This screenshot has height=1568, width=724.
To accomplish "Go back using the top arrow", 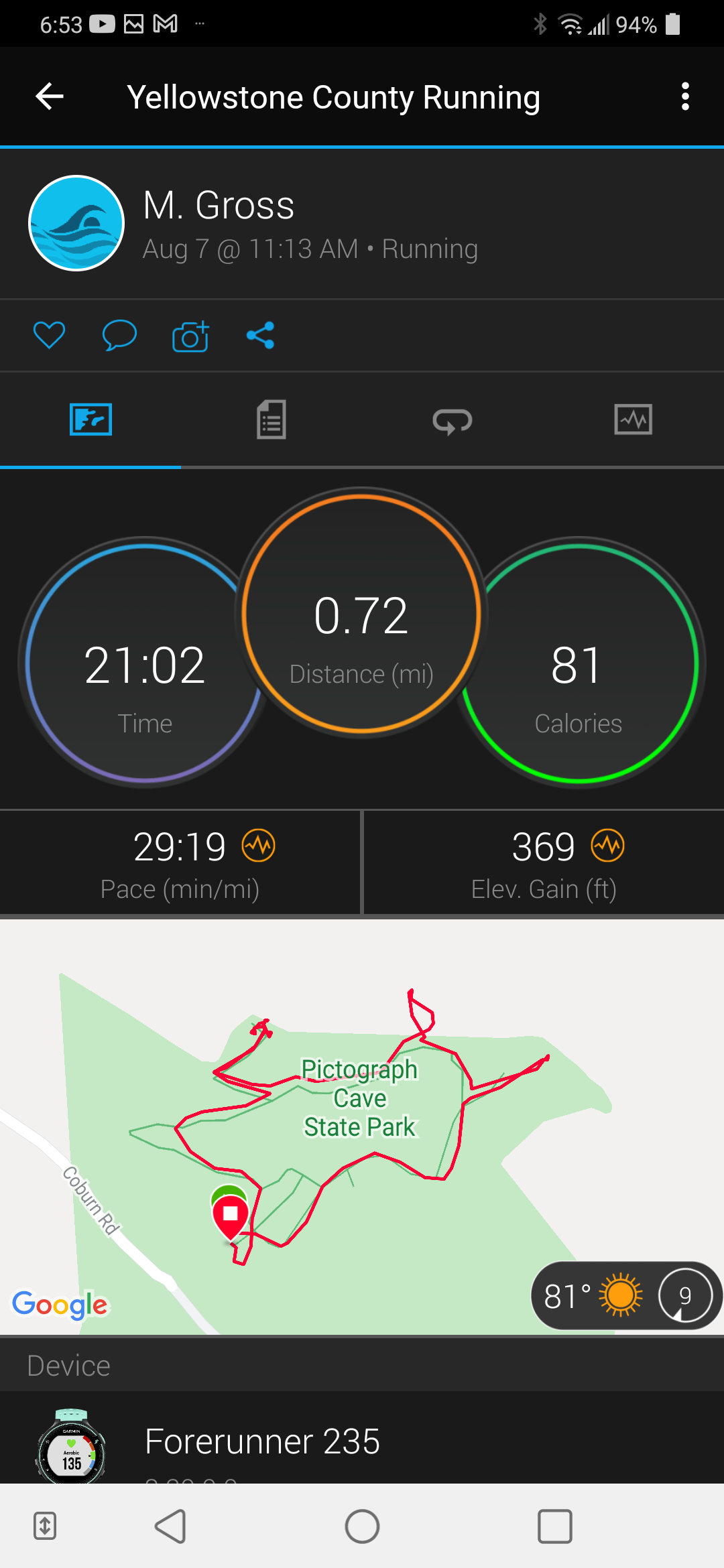I will pos(50,96).
